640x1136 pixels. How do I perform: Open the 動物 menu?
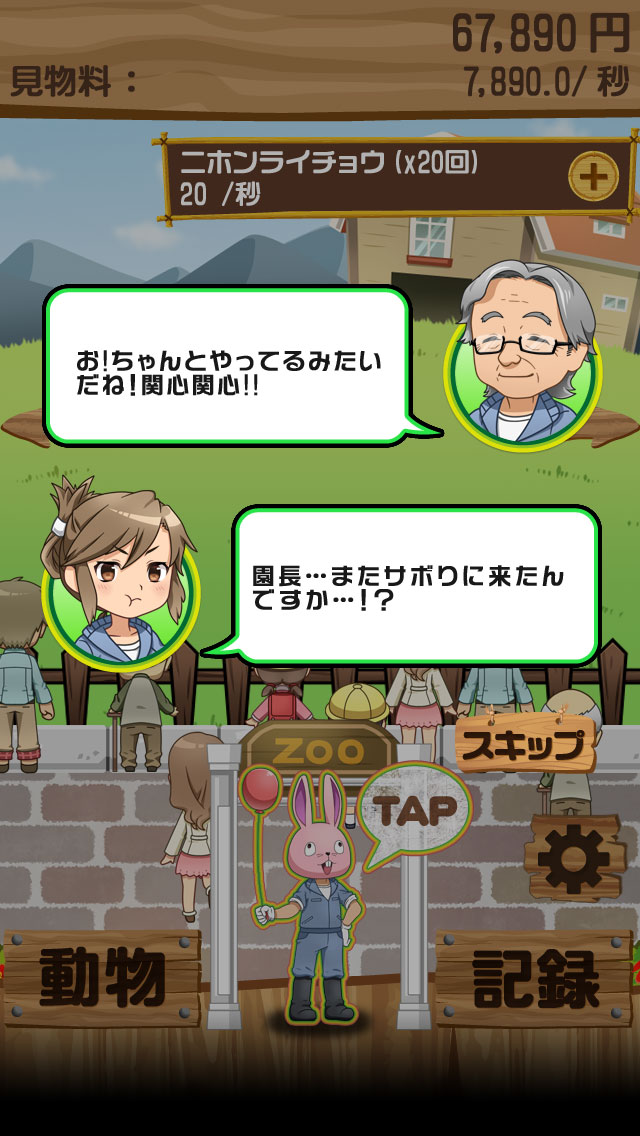point(101,978)
